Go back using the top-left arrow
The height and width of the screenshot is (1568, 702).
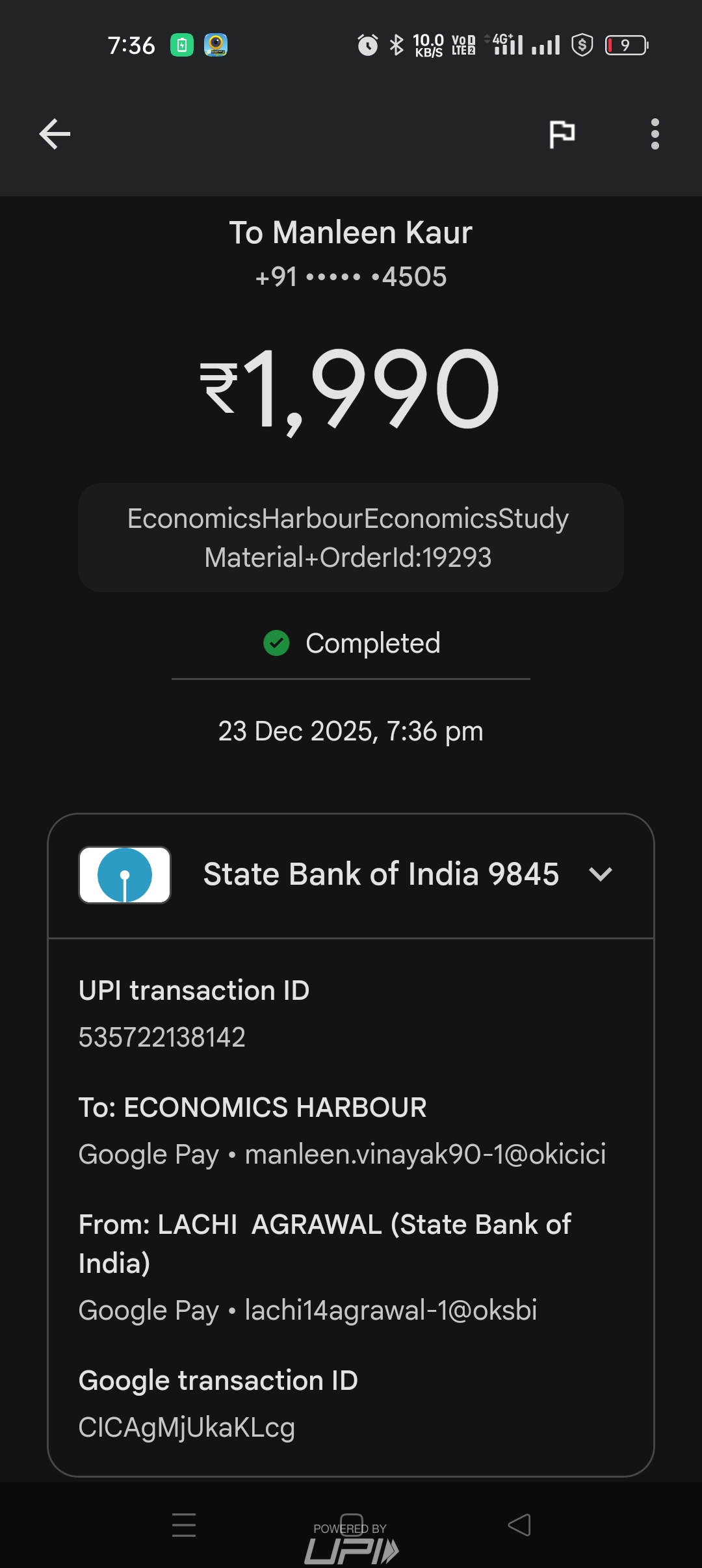pyautogui.click(x=55, y=135)
